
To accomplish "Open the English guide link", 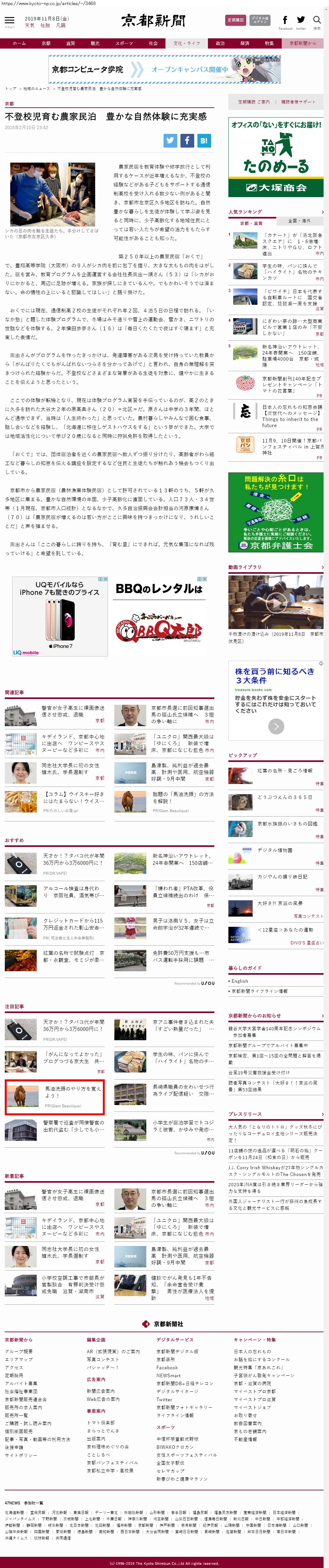I will click(x=240, y=980).
